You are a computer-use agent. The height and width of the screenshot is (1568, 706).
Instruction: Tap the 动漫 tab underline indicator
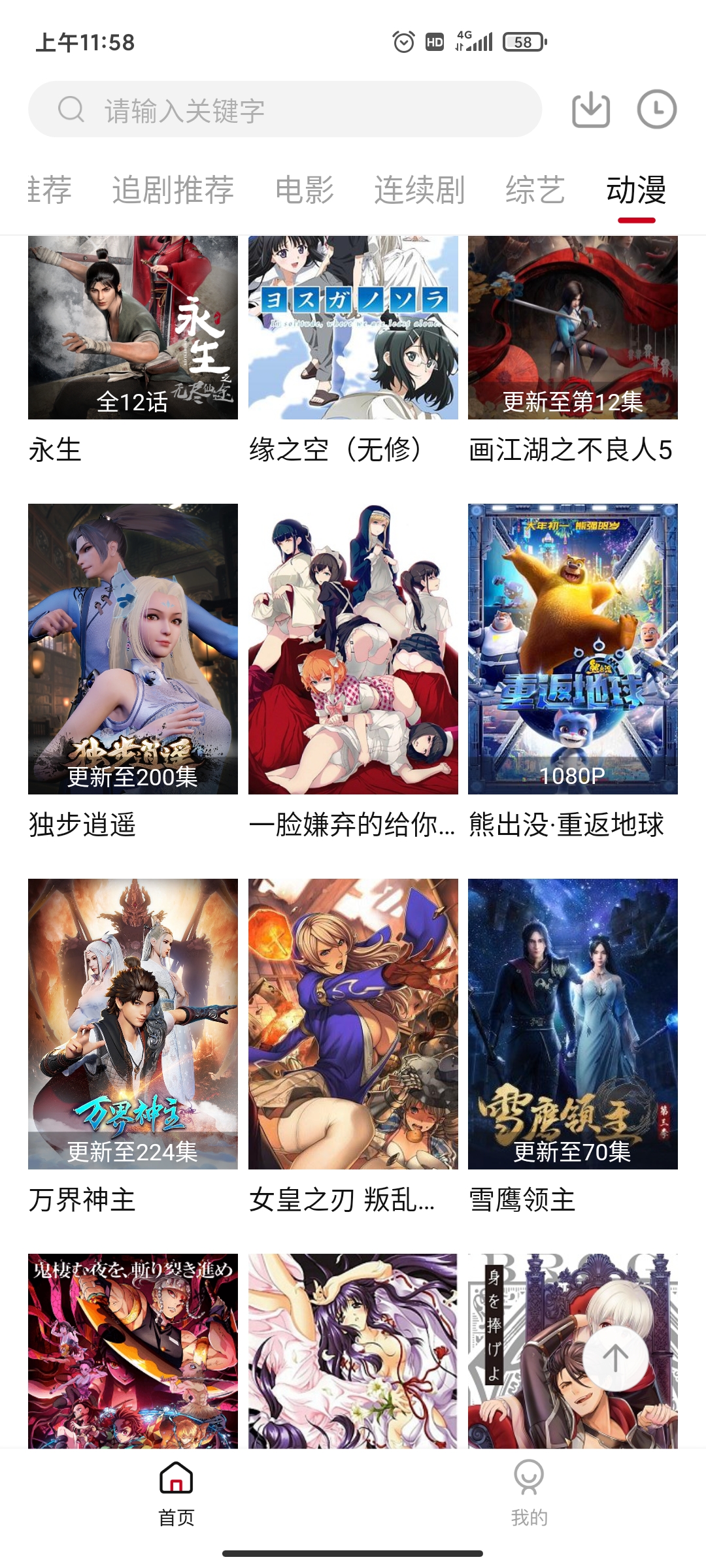pyautogui.click(x=636, y=221)
